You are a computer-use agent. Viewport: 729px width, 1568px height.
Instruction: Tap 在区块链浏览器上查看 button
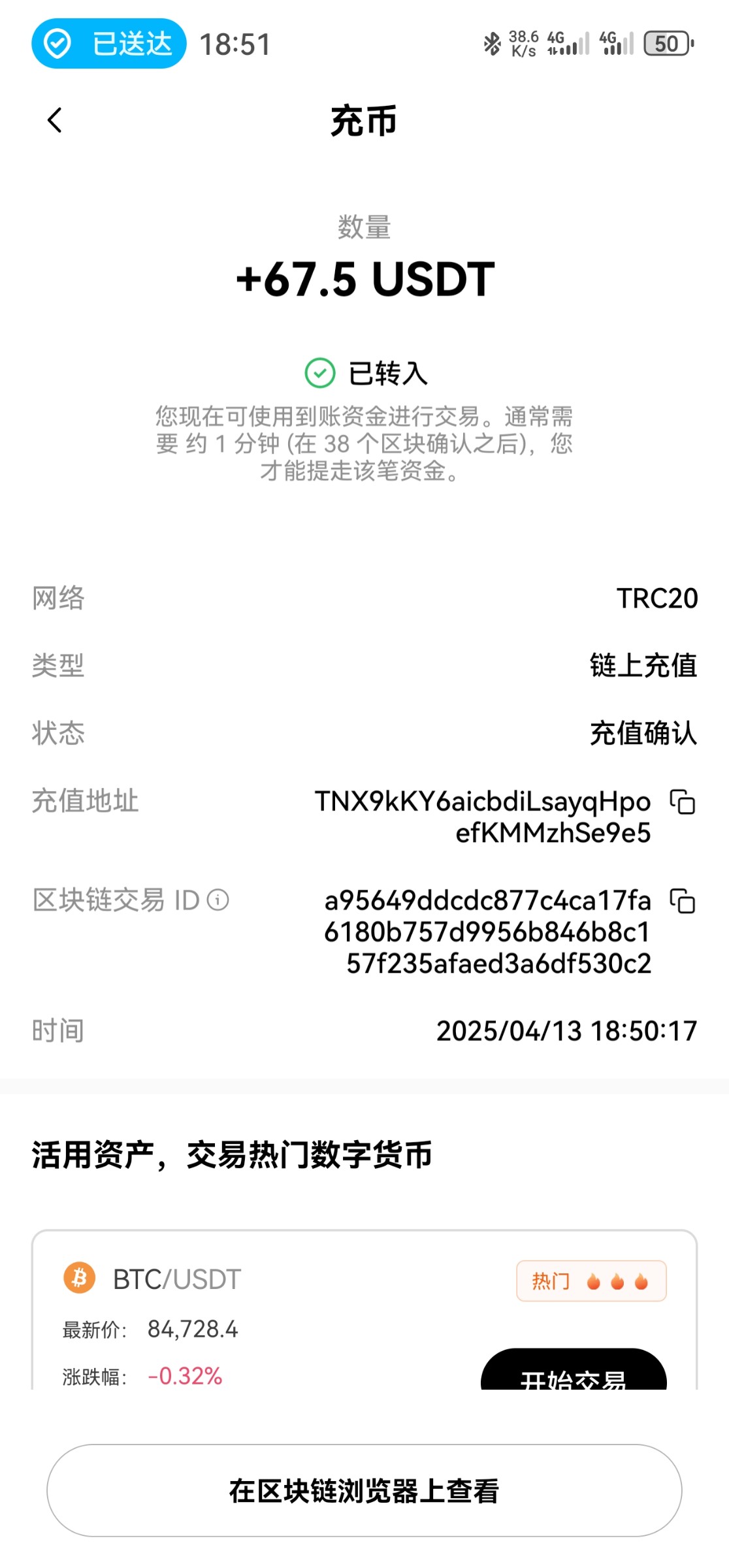pyautogui.click(x=364, y=1491)
